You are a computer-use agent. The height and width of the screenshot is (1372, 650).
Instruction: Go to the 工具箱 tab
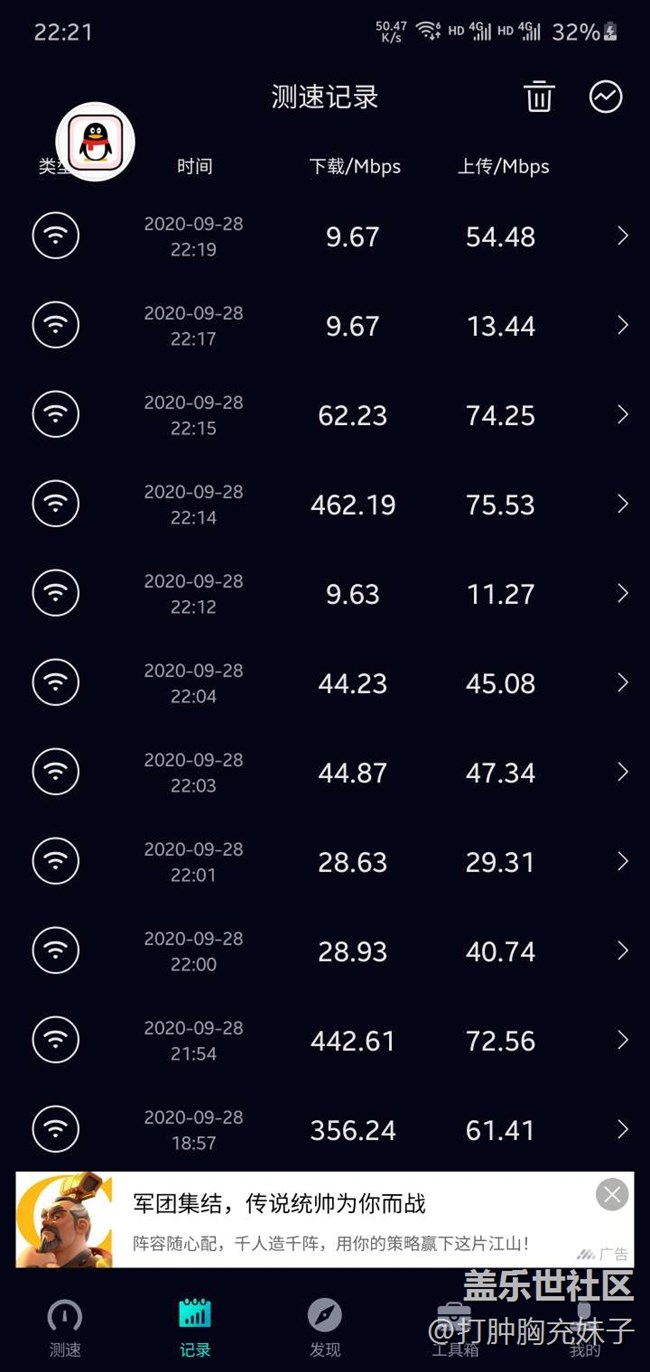455,1328
